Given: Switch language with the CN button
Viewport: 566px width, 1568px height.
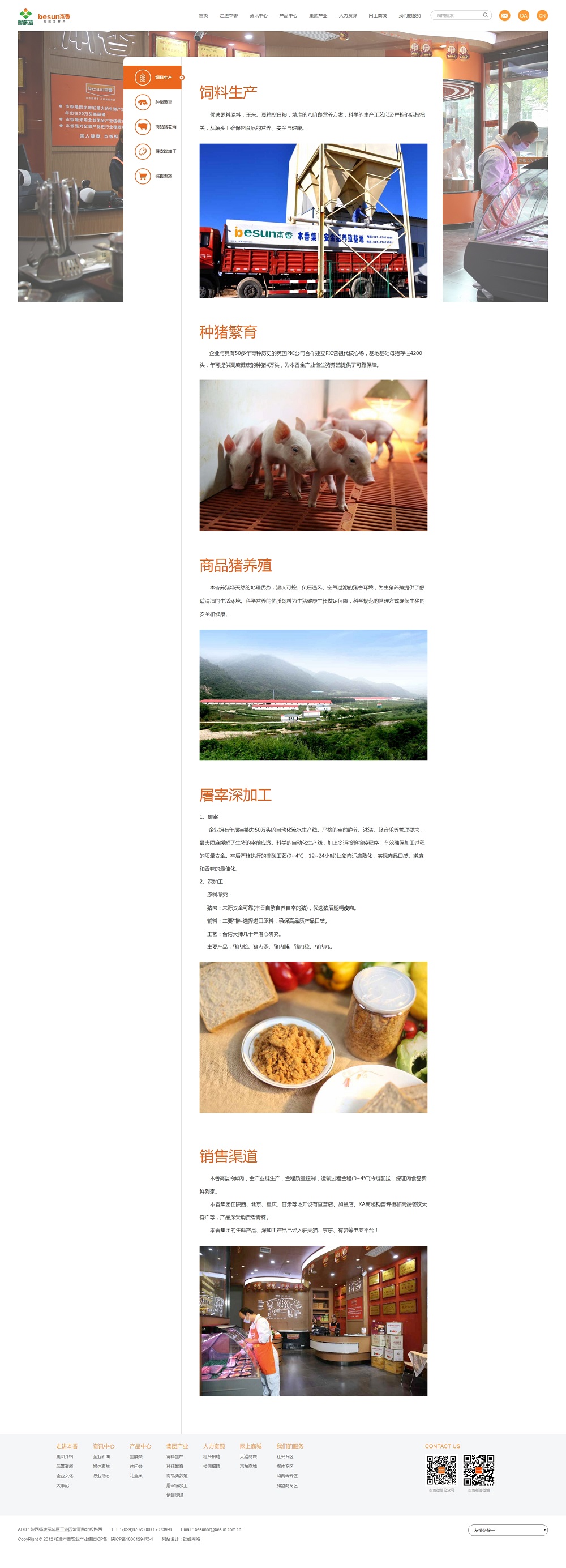Looking at the screenshot, I should pyautogui.click(x=542, y=16).
